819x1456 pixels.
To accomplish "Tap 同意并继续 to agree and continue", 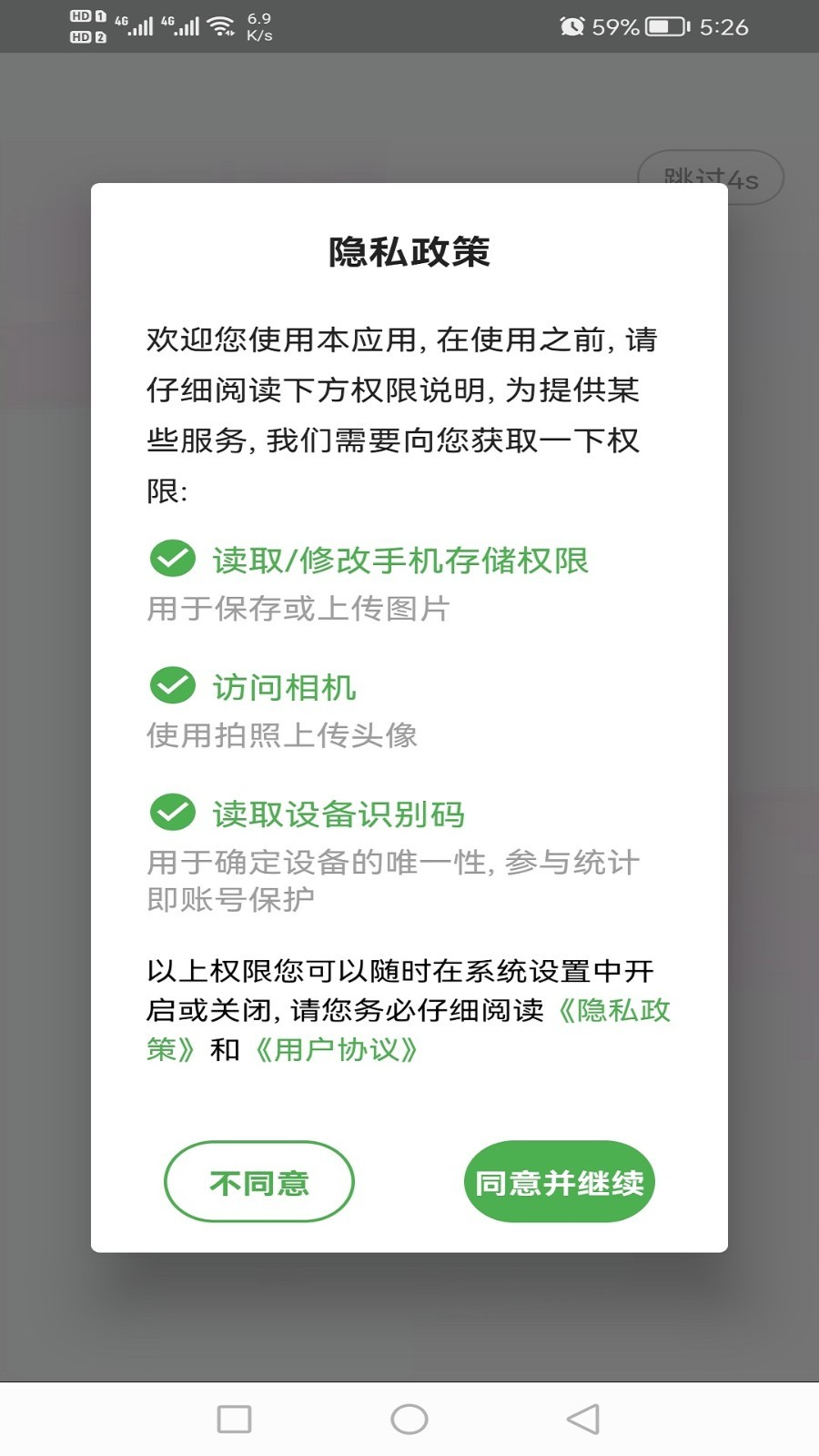I will (559, 1181).
